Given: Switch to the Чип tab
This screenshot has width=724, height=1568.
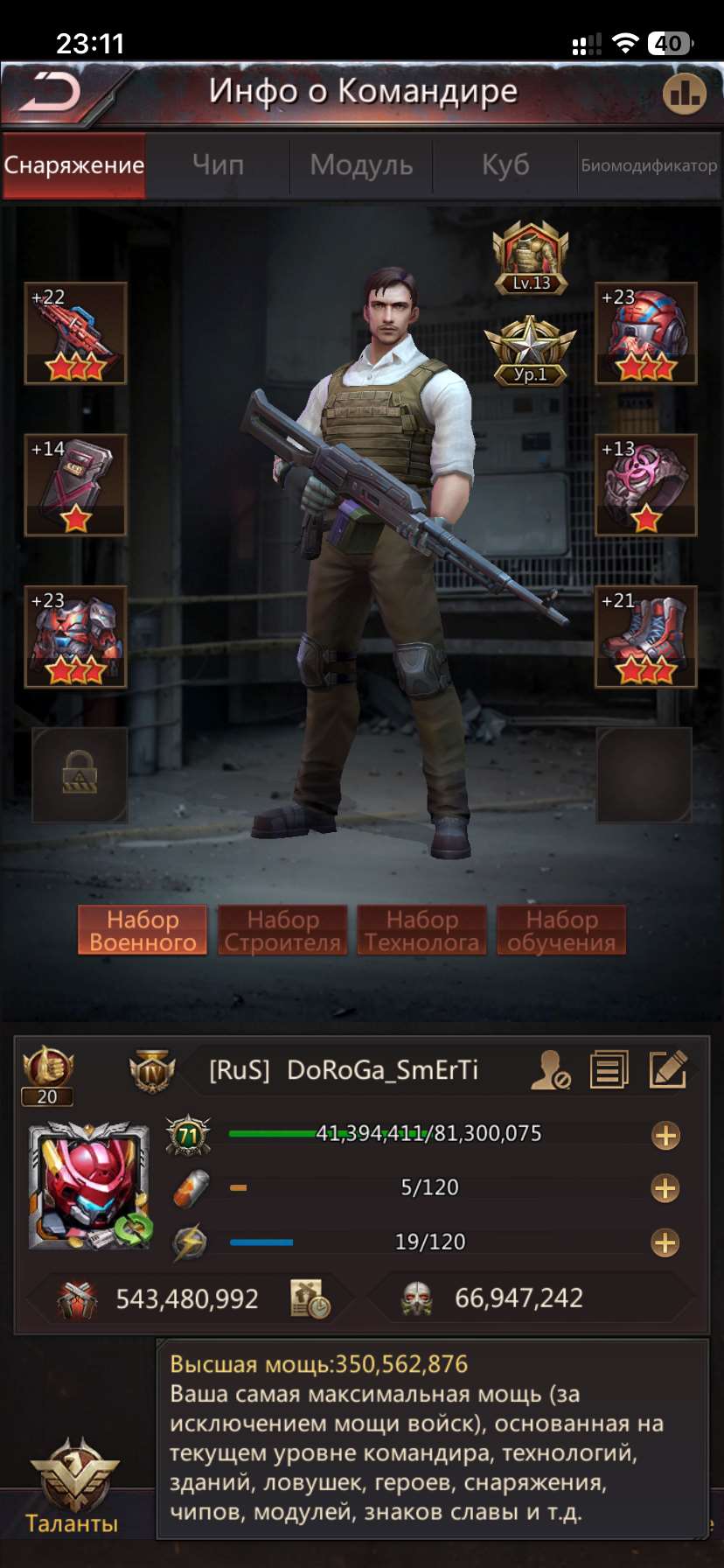Looking at the screenshot, I should 218,164.
